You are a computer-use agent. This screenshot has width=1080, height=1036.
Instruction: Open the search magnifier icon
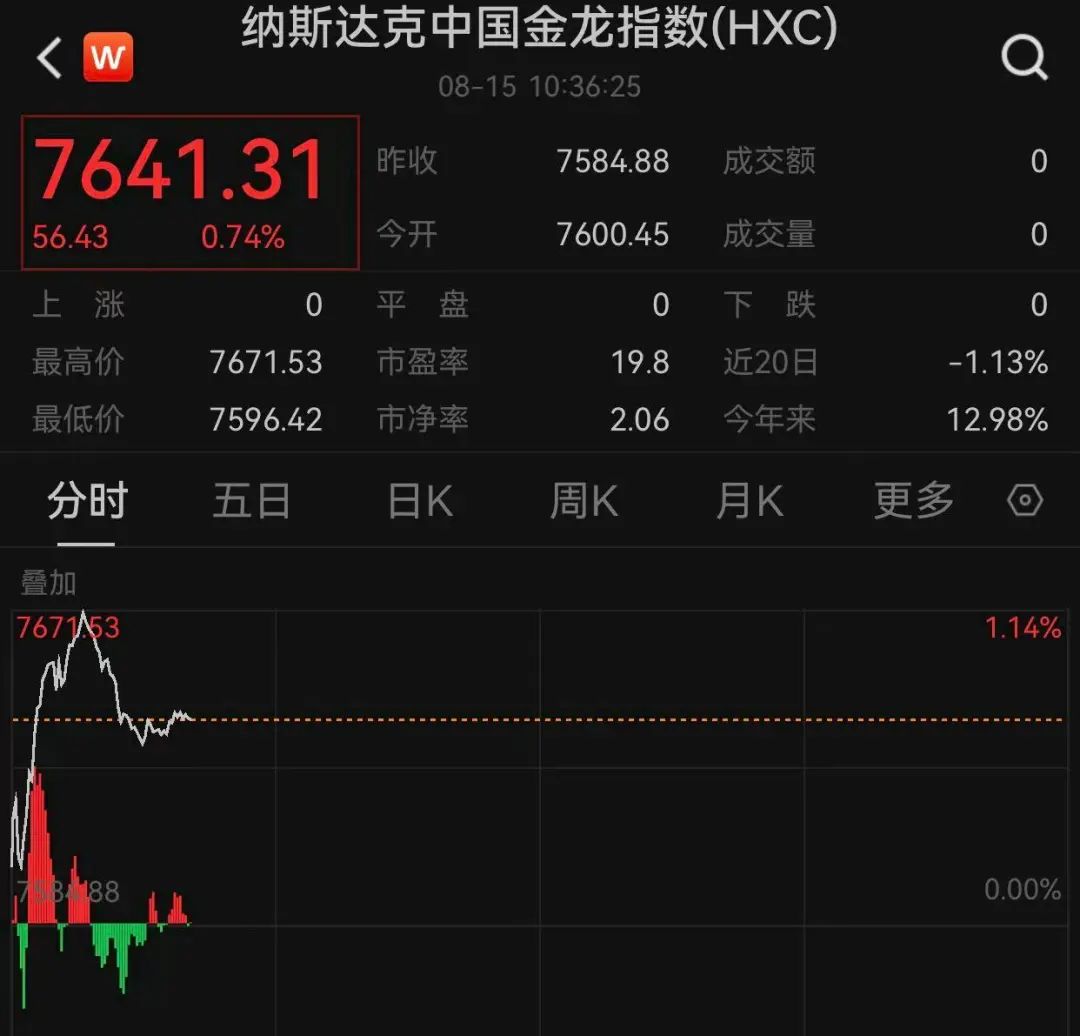[x=1024, y=58]
